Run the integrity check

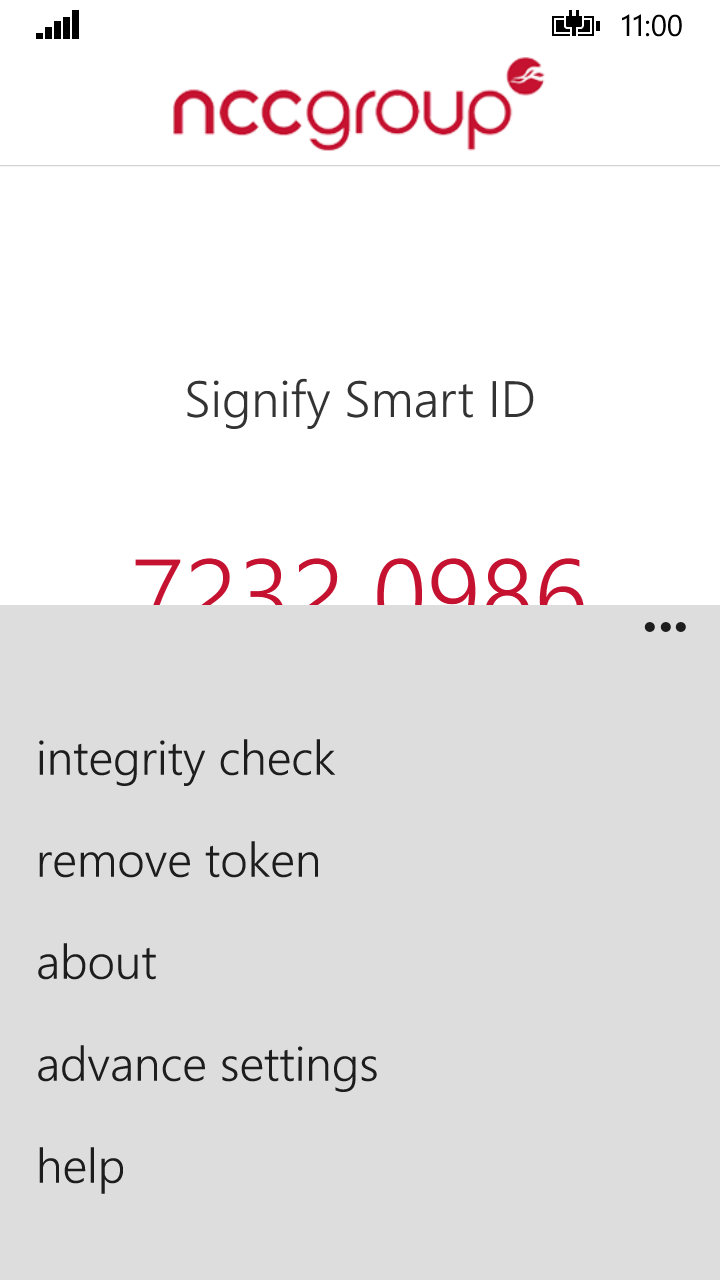pos(186,759)
